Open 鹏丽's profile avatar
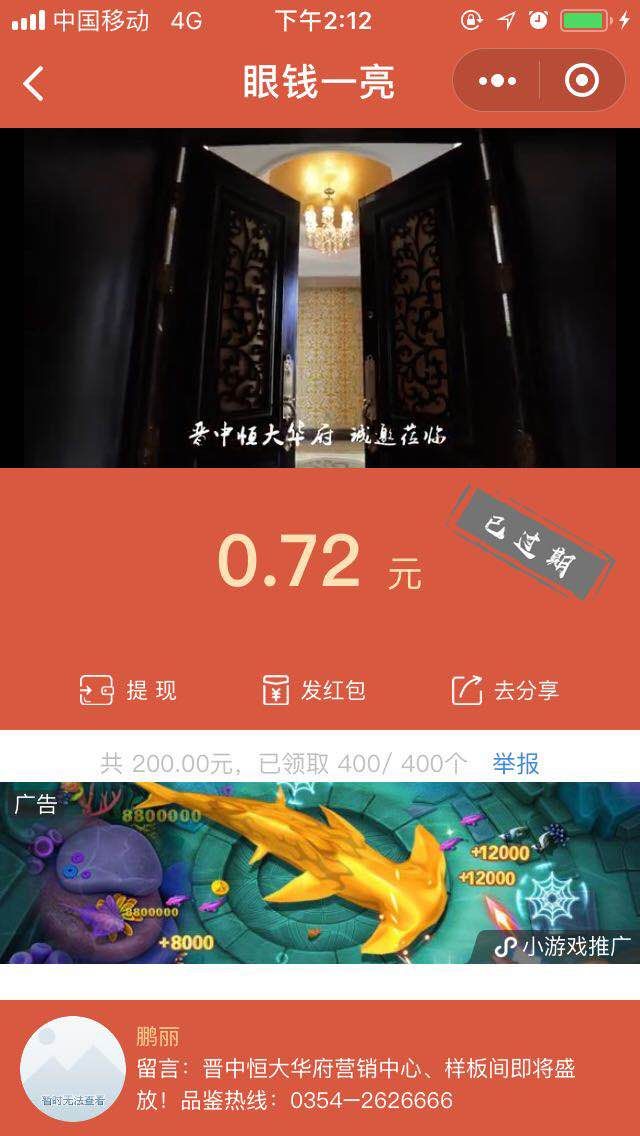Screen dimensions: 640x1136 point(73,1068)
